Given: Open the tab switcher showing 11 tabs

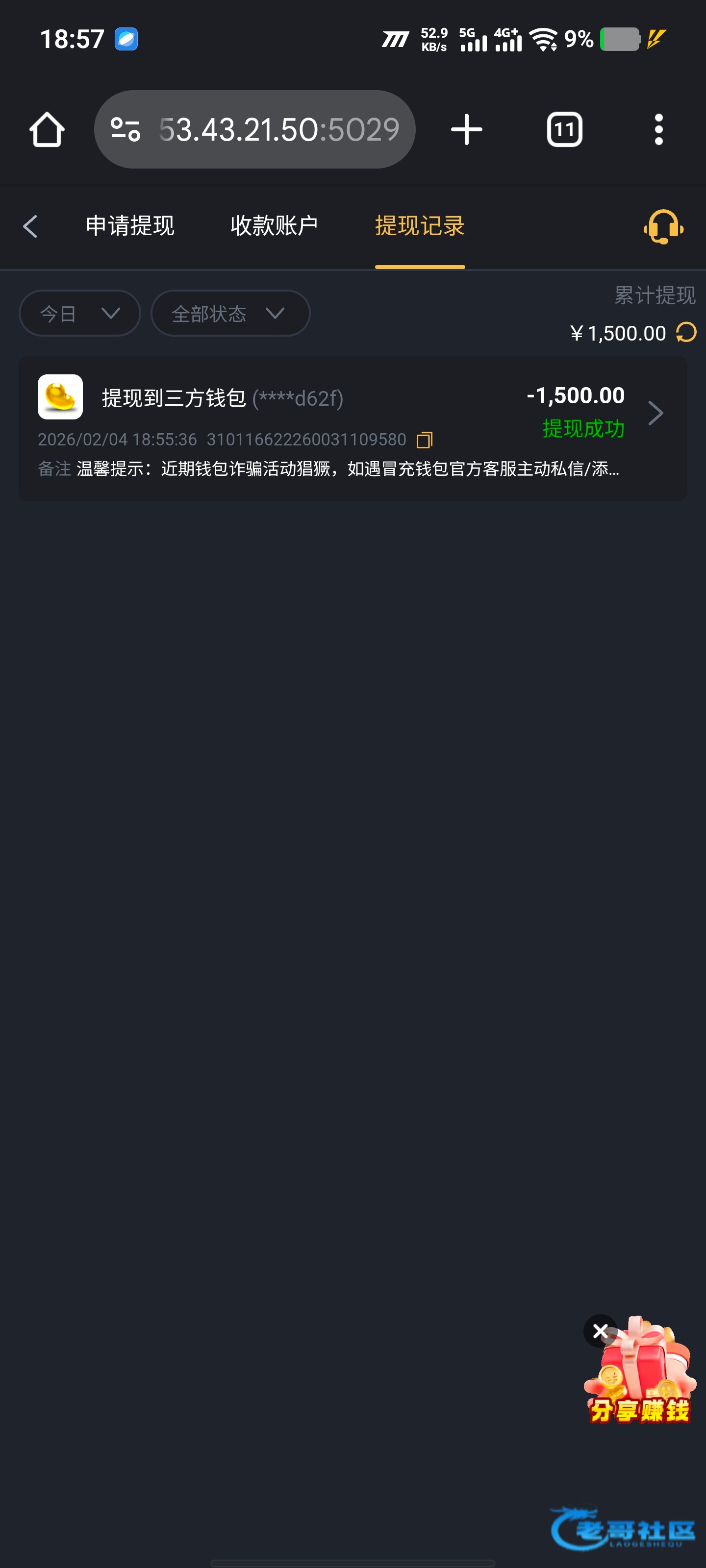Looking at the screenshot, I should [x=564, y=130].
